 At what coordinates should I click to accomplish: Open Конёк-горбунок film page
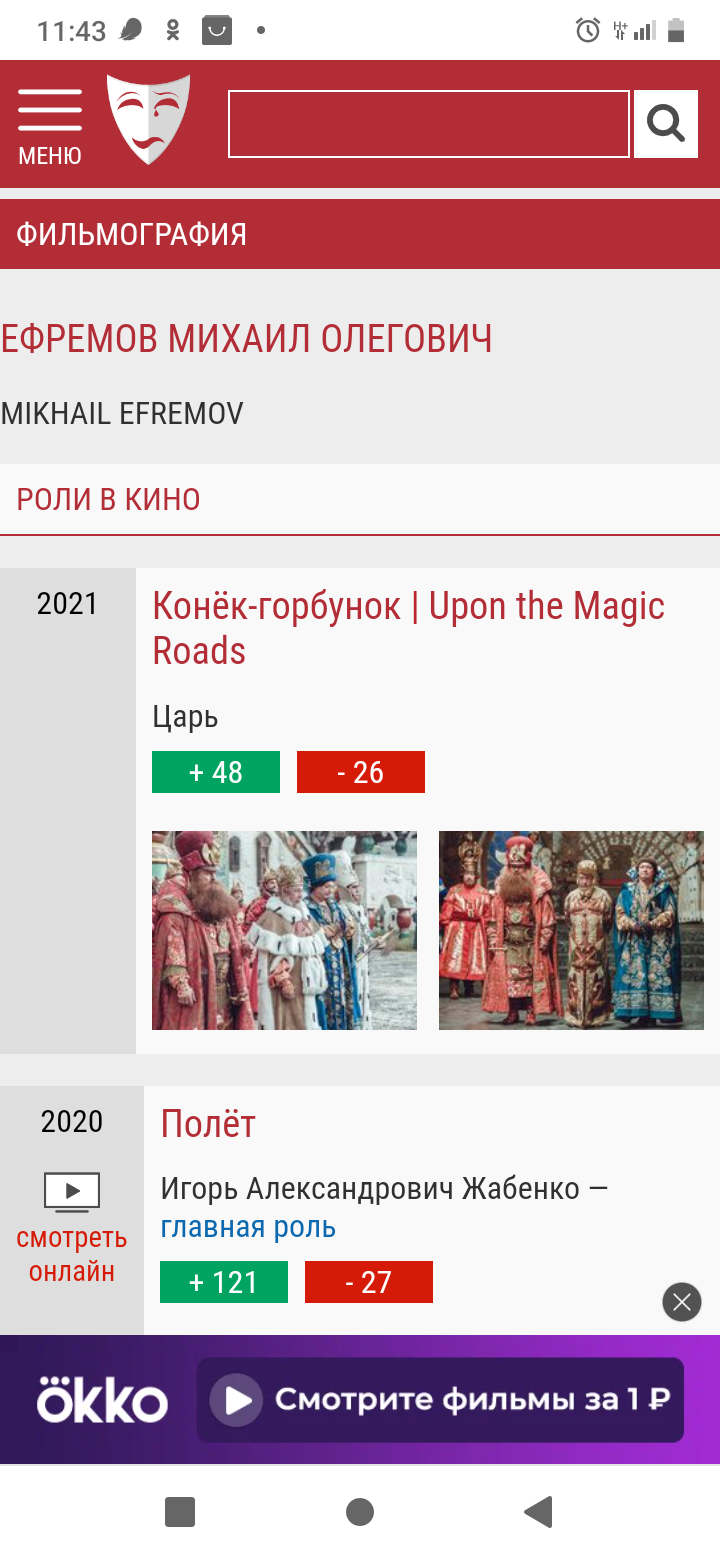coord(408,628)
